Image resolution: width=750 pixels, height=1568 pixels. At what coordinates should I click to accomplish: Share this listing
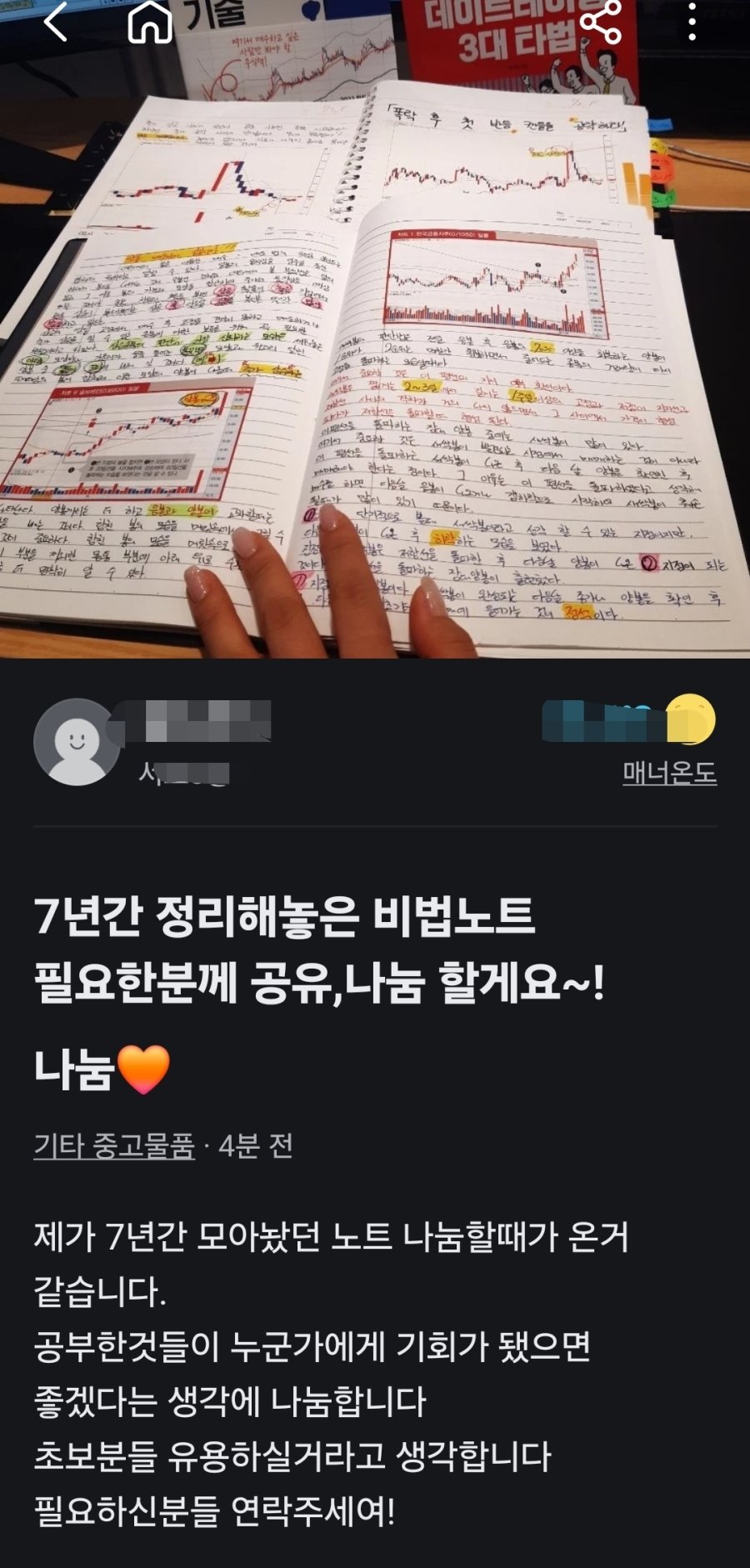601,22
